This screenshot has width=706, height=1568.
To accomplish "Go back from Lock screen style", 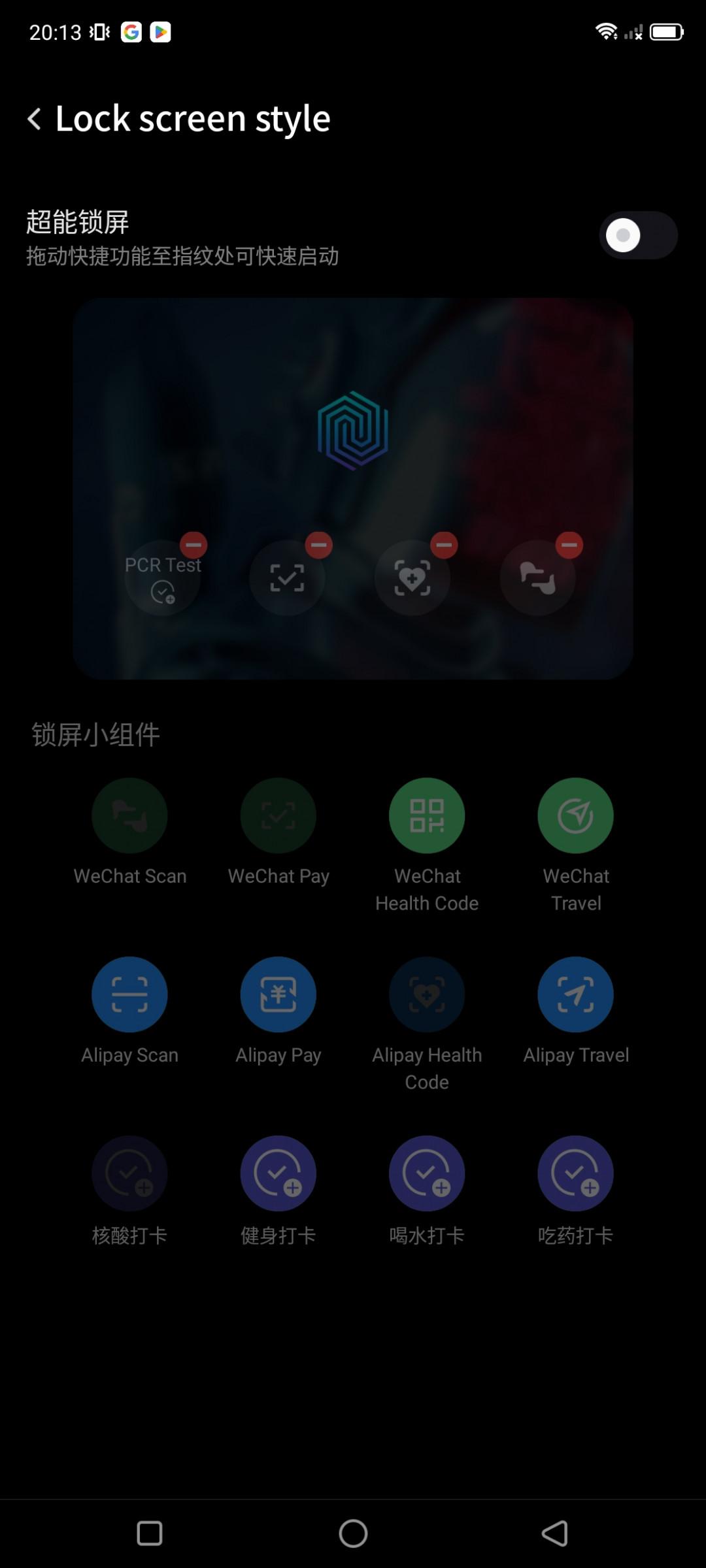I will coord(35,119).
